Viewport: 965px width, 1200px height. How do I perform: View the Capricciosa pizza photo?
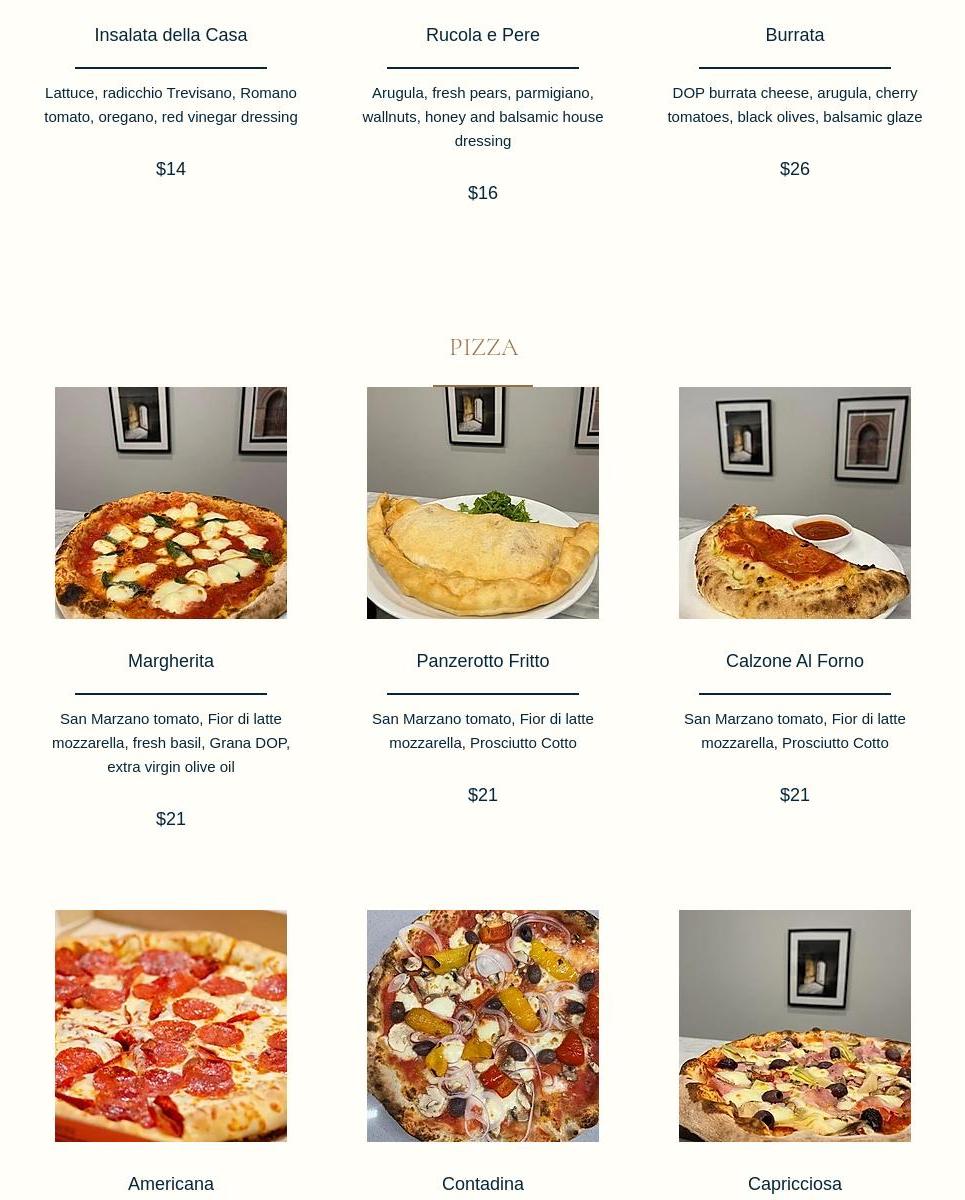795,1026
